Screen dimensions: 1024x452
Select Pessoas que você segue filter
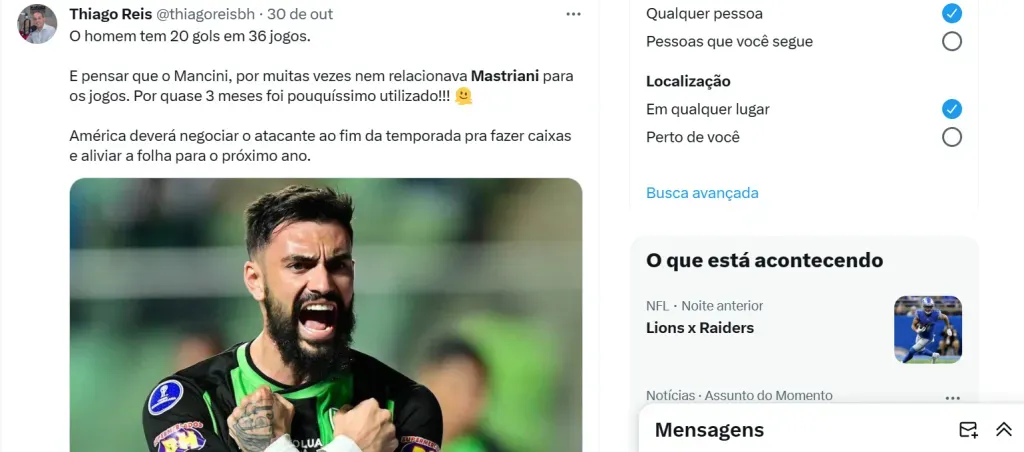952,42
